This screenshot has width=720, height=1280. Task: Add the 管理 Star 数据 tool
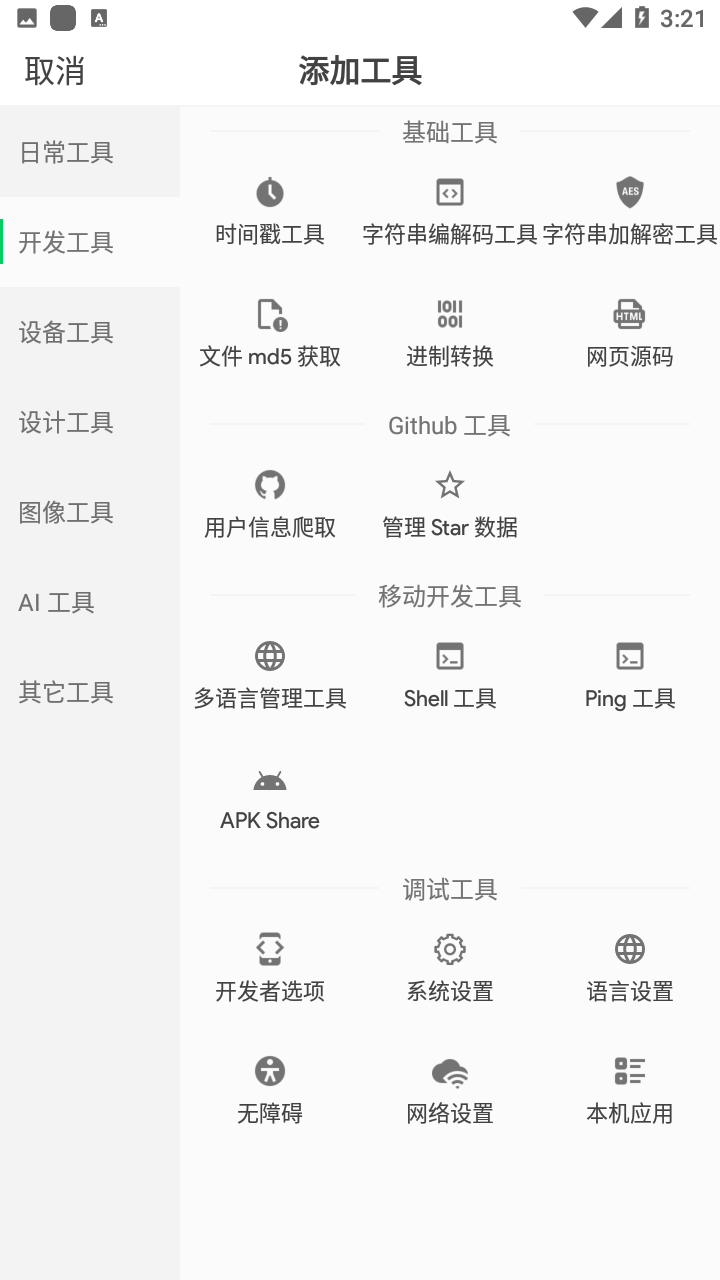(x=450, y=504)
